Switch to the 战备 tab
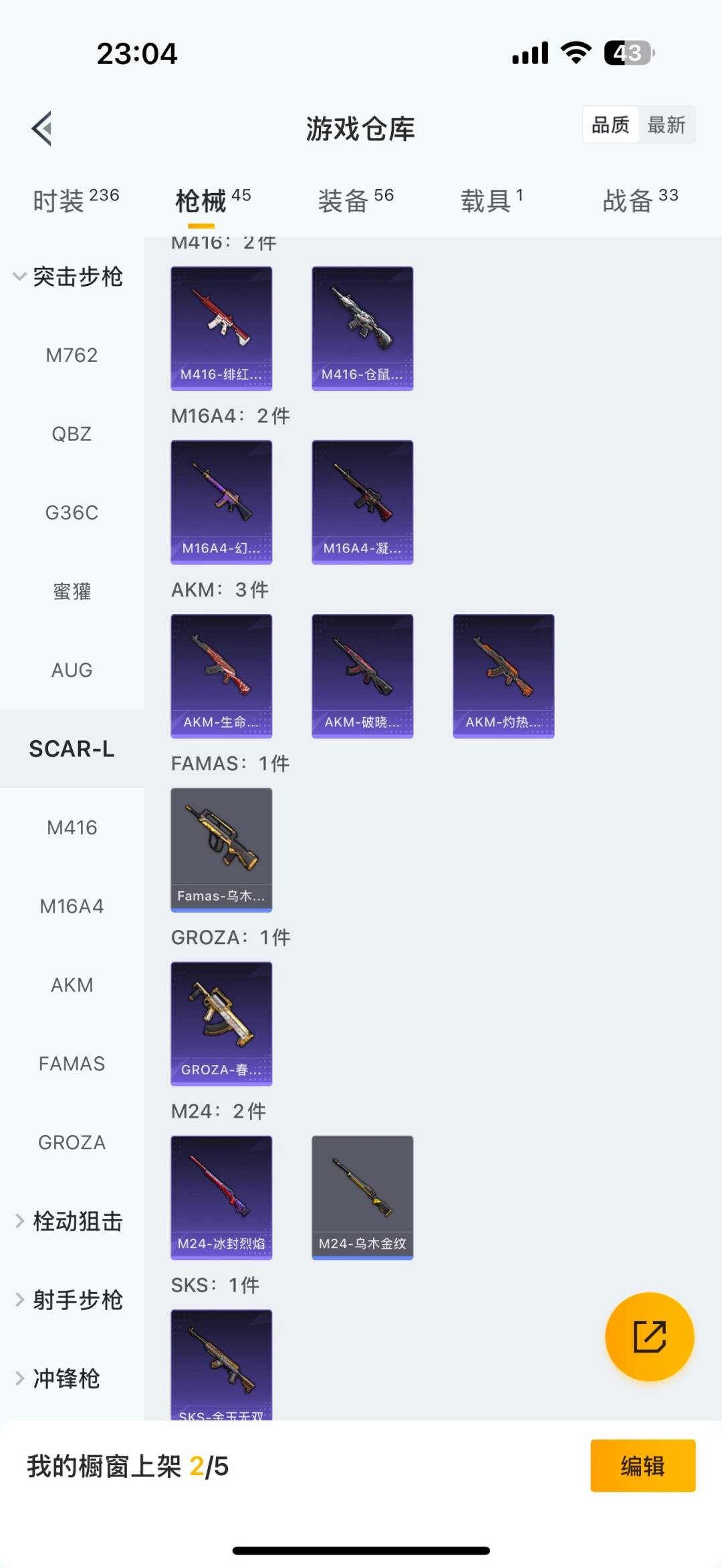This screenshot has height=1568, width=722. tap(640, 200)
